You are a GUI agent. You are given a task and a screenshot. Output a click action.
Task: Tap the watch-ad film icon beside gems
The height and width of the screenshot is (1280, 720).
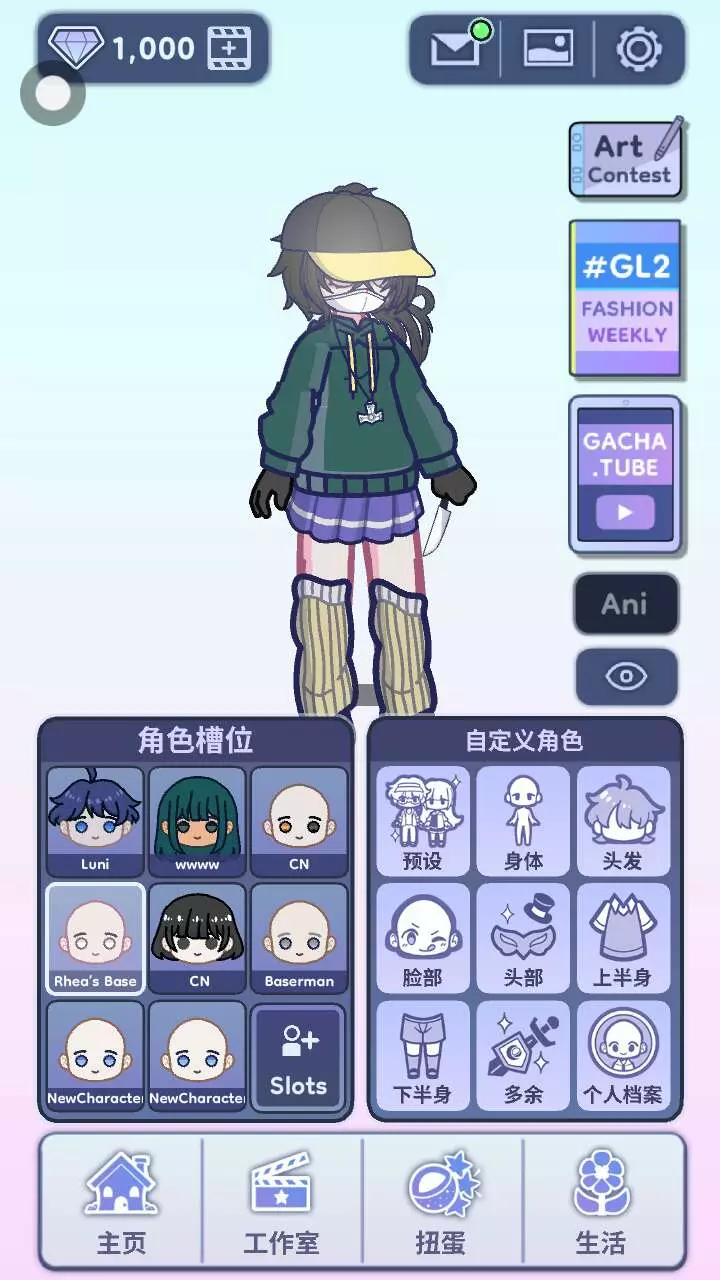[229, 48]
